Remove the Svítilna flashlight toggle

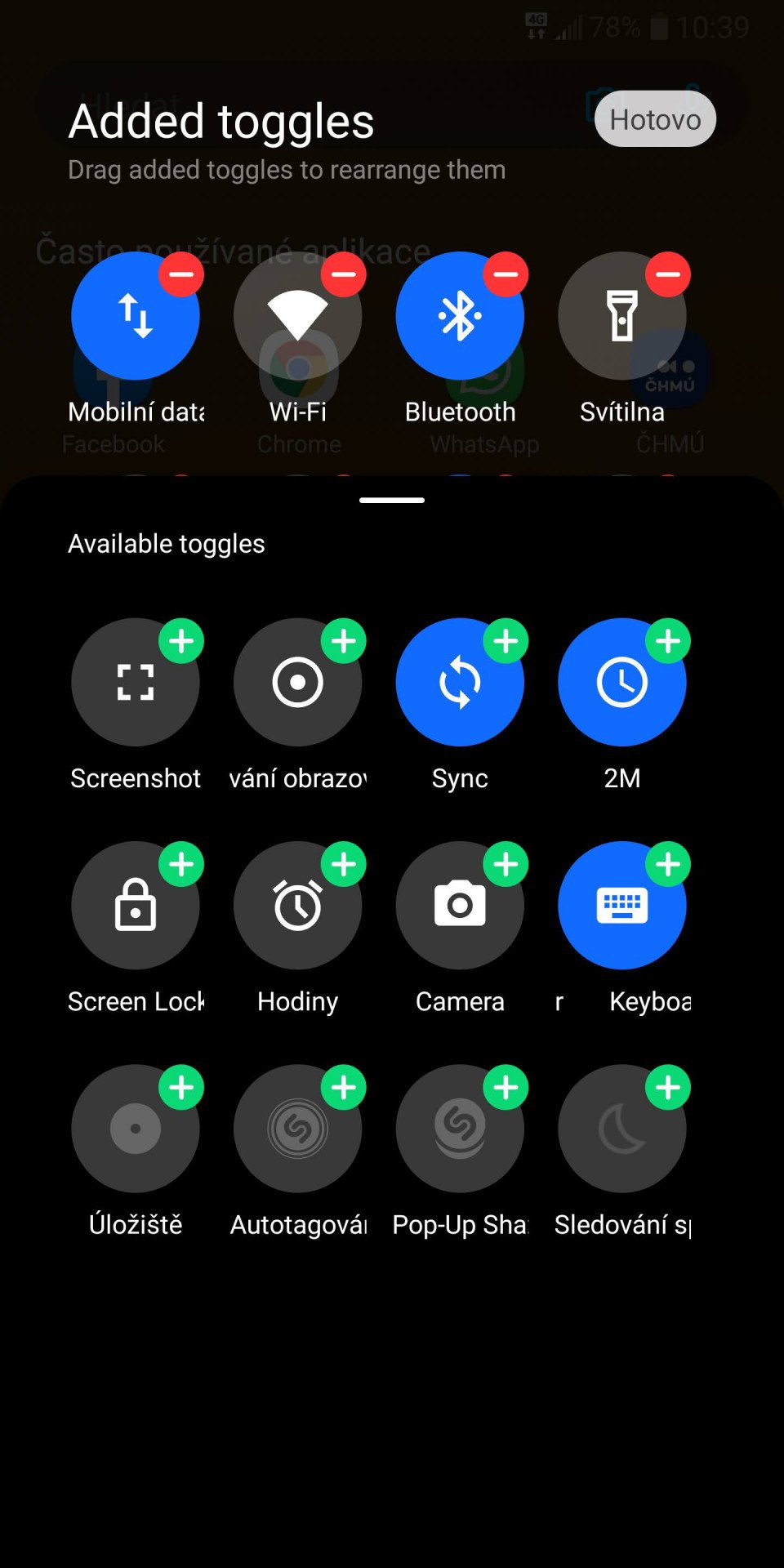pyautogui.click(x=668, y=274)
